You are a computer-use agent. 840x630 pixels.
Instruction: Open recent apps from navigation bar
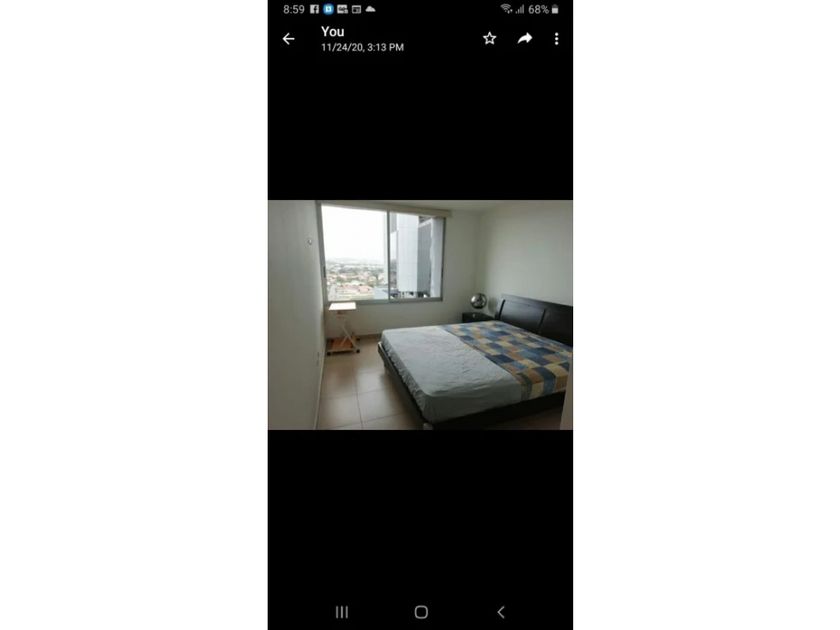342,612
